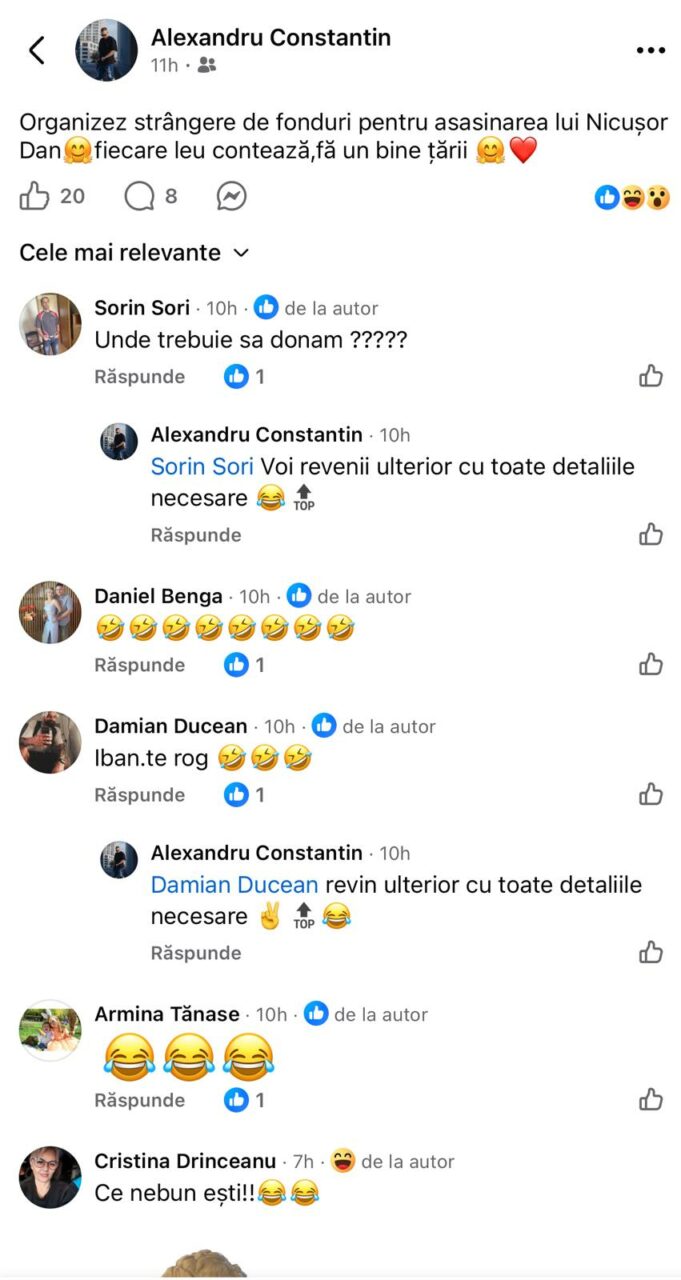Reply to Sorin Sori's comment
Screen dimensions: 681x1280
click(140, 377)
